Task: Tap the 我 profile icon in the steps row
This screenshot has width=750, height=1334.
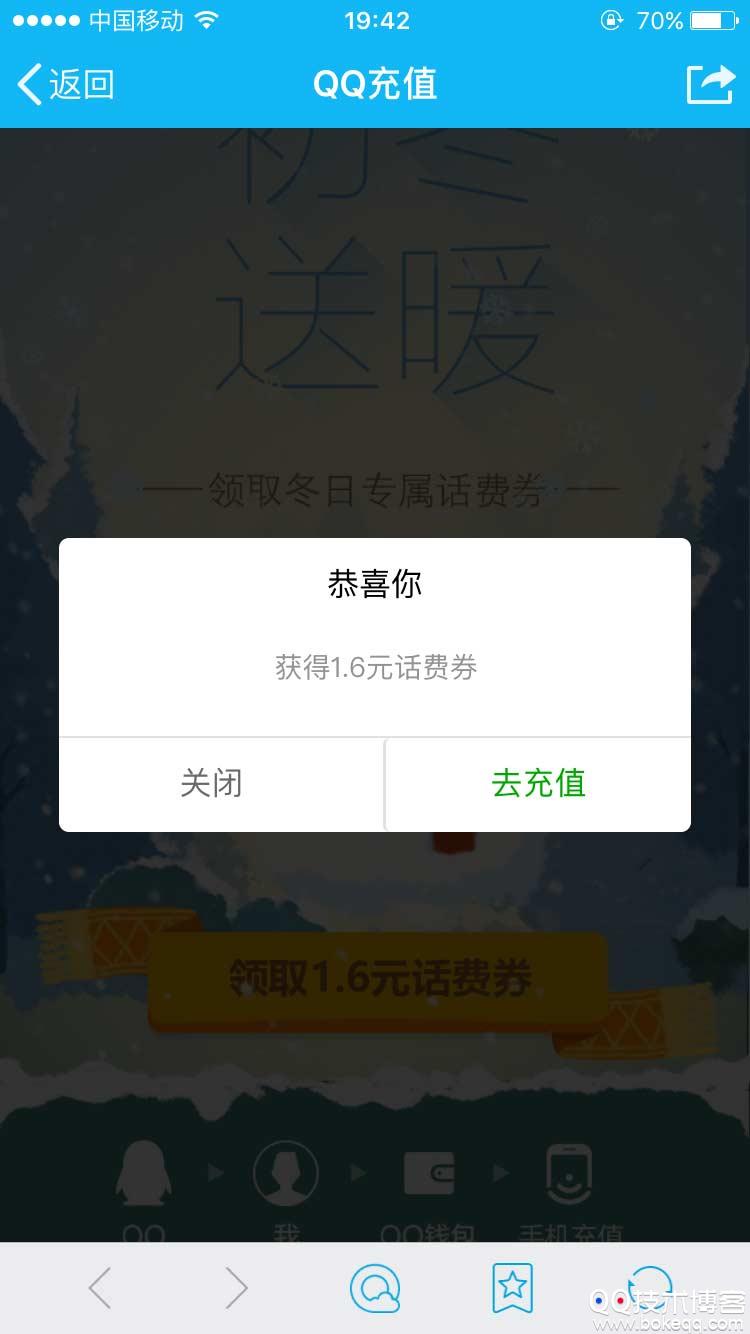Action: click(287, 1170)
